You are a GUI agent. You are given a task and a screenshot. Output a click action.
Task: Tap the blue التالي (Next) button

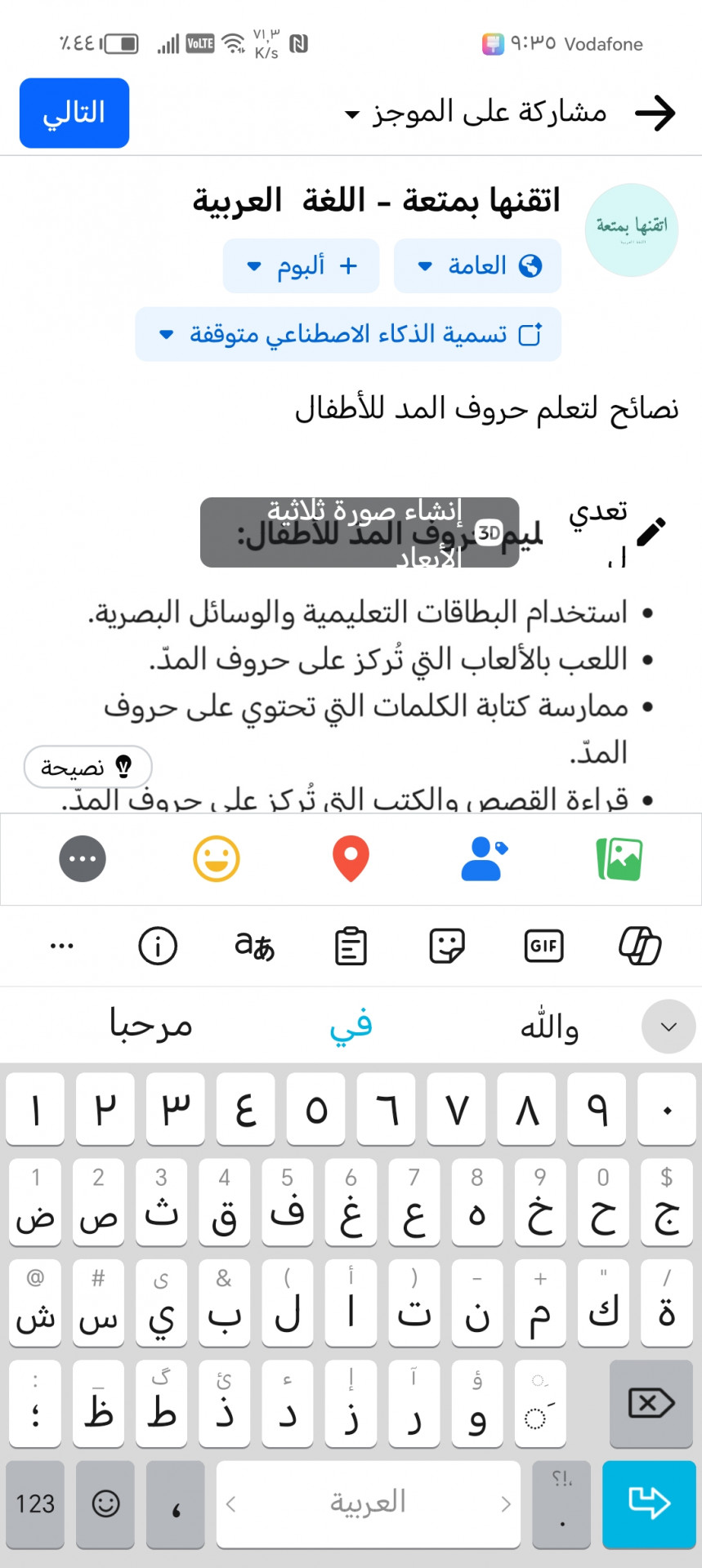coord(74,113)
